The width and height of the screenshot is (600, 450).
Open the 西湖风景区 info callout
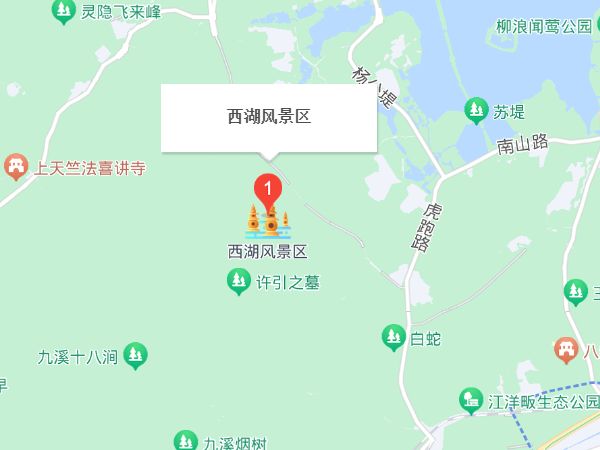coord(268,118)
